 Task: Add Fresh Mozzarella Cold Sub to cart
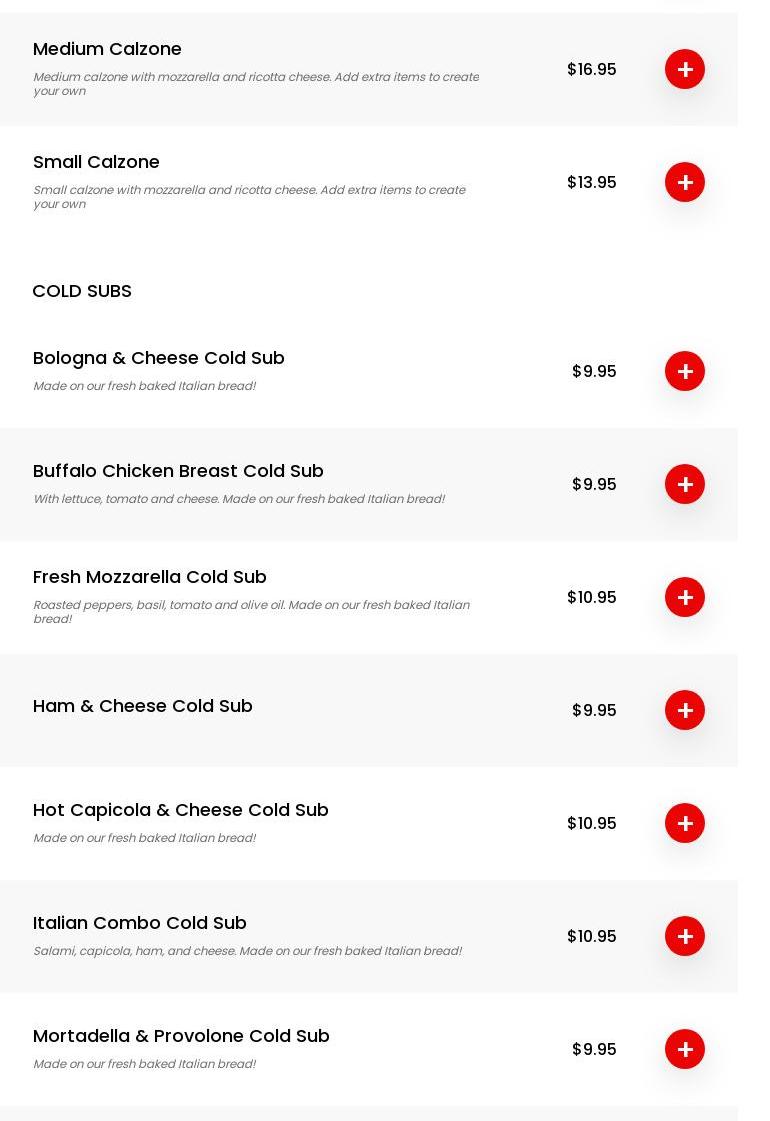click(x=685, y=597)
